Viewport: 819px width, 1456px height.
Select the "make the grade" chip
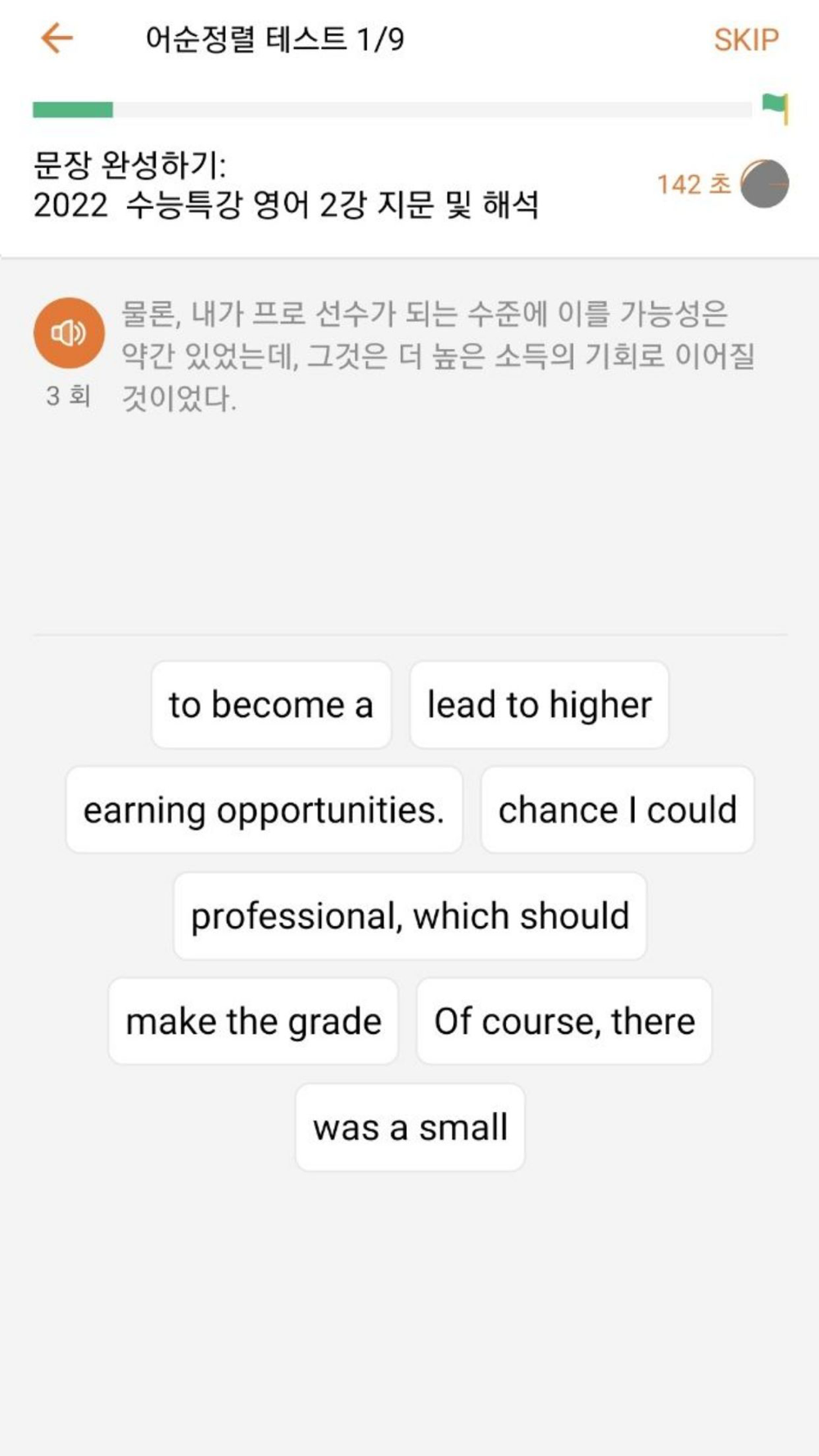pyautogui.click(x=253, y=1021)
